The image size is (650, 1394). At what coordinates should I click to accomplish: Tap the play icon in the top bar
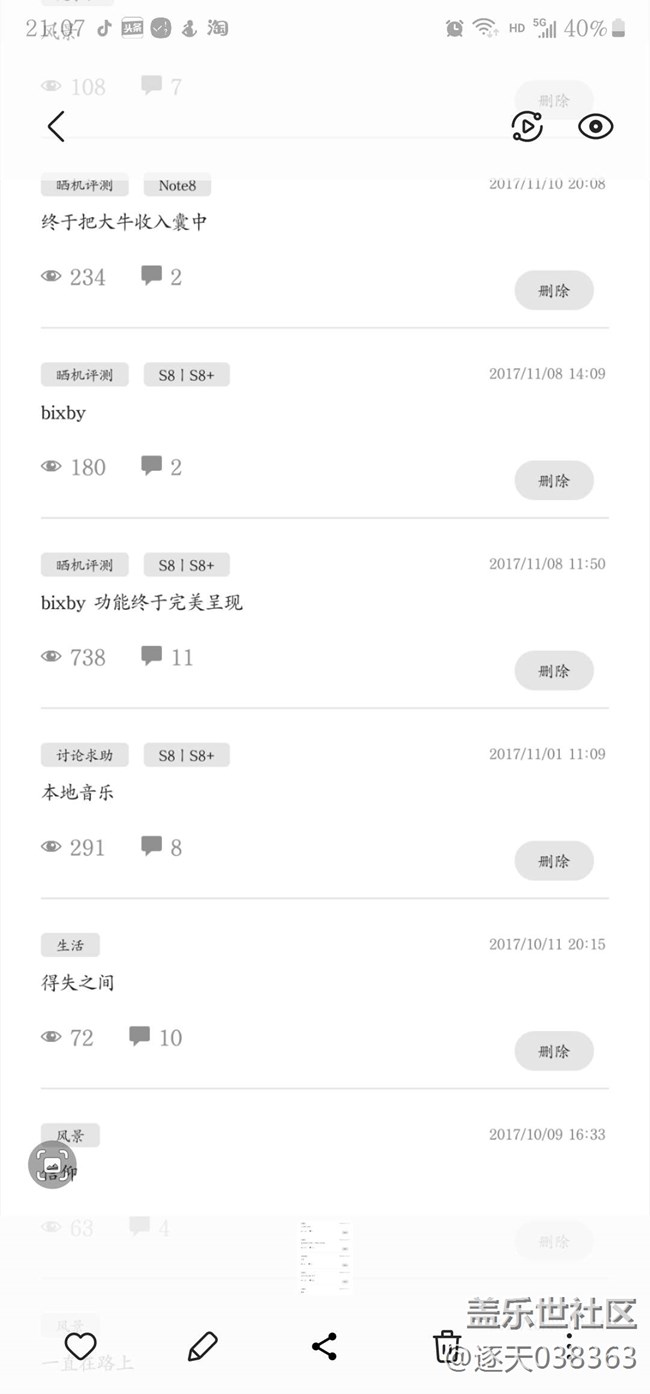(x=527, y=126)
